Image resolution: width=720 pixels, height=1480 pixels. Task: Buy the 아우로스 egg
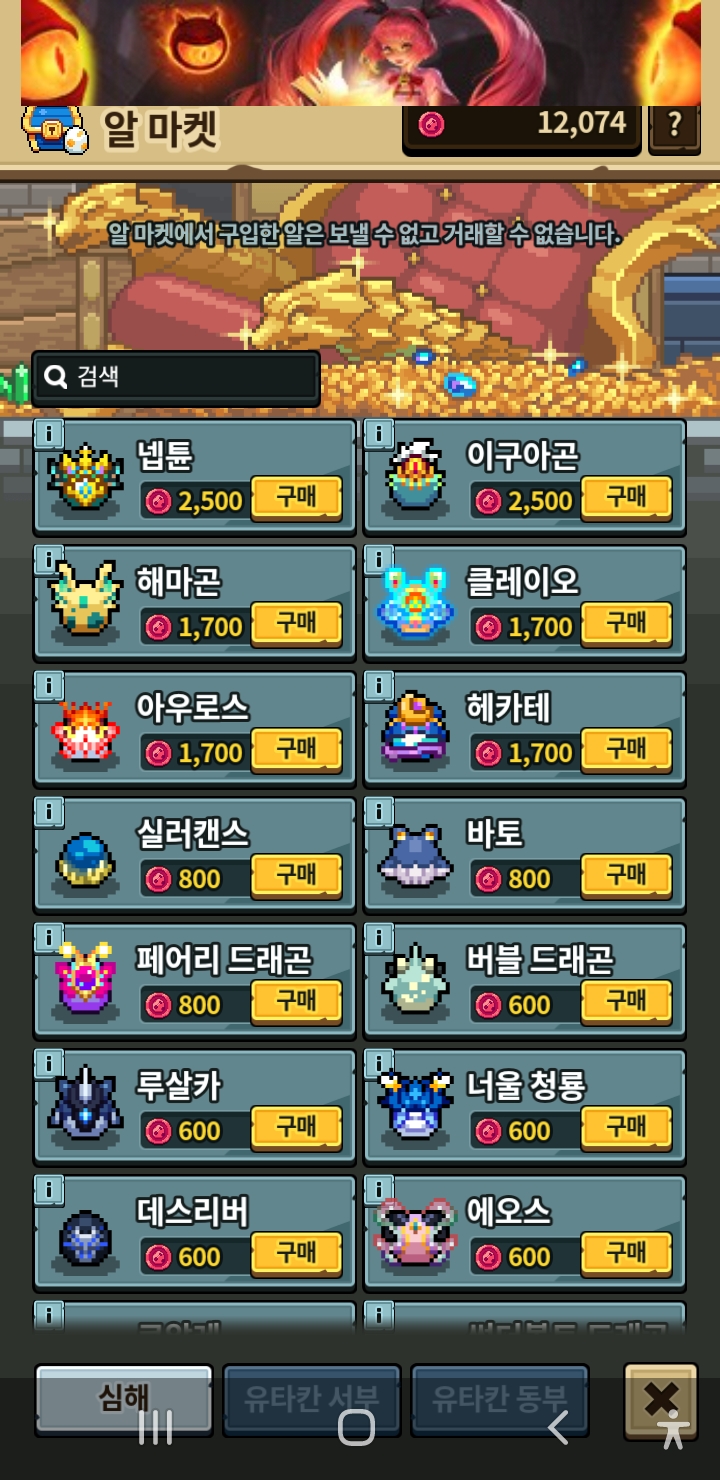coord(296,749)
